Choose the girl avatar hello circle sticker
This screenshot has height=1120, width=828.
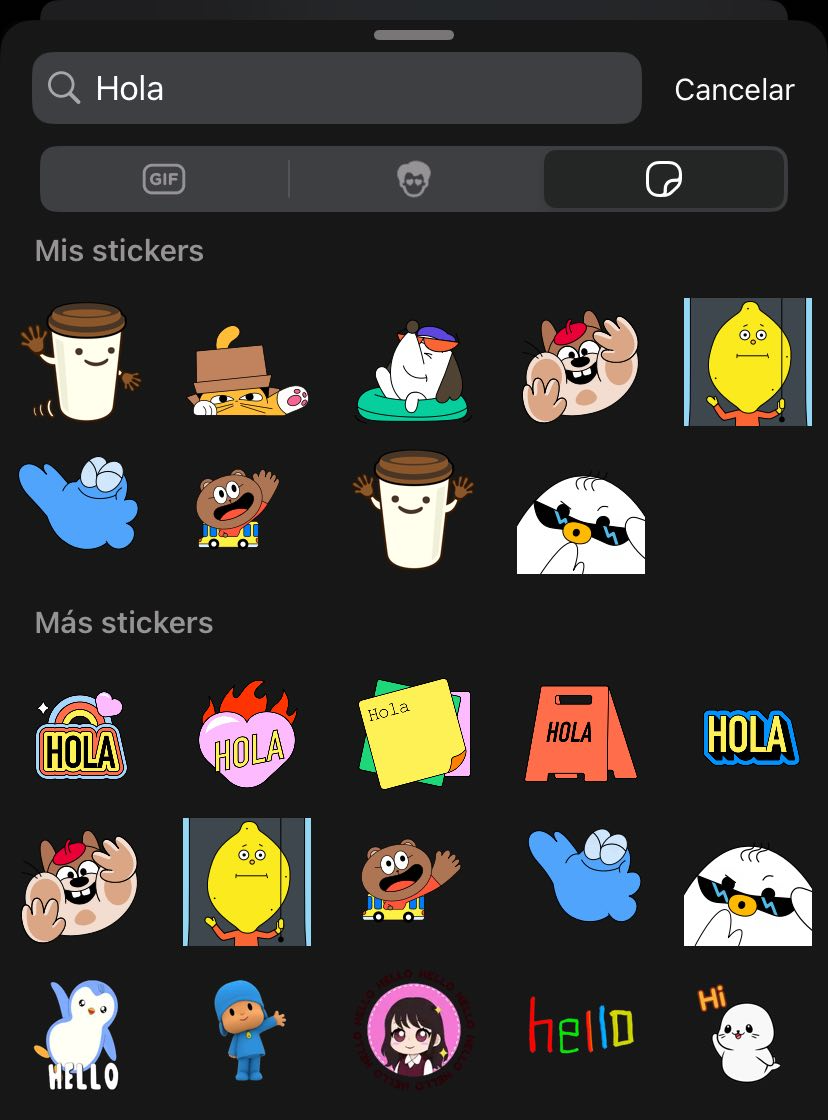[x=413, y=1030]
